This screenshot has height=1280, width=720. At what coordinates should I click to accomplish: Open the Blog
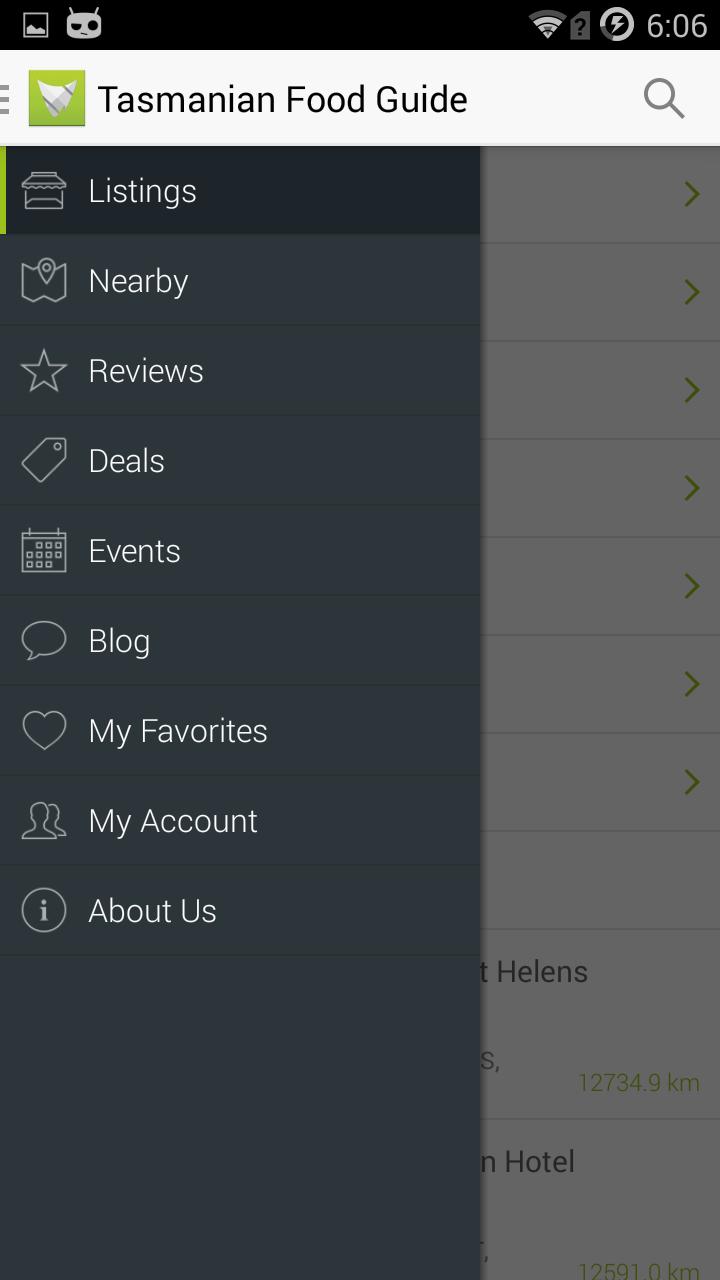click(x=240, y=641)
